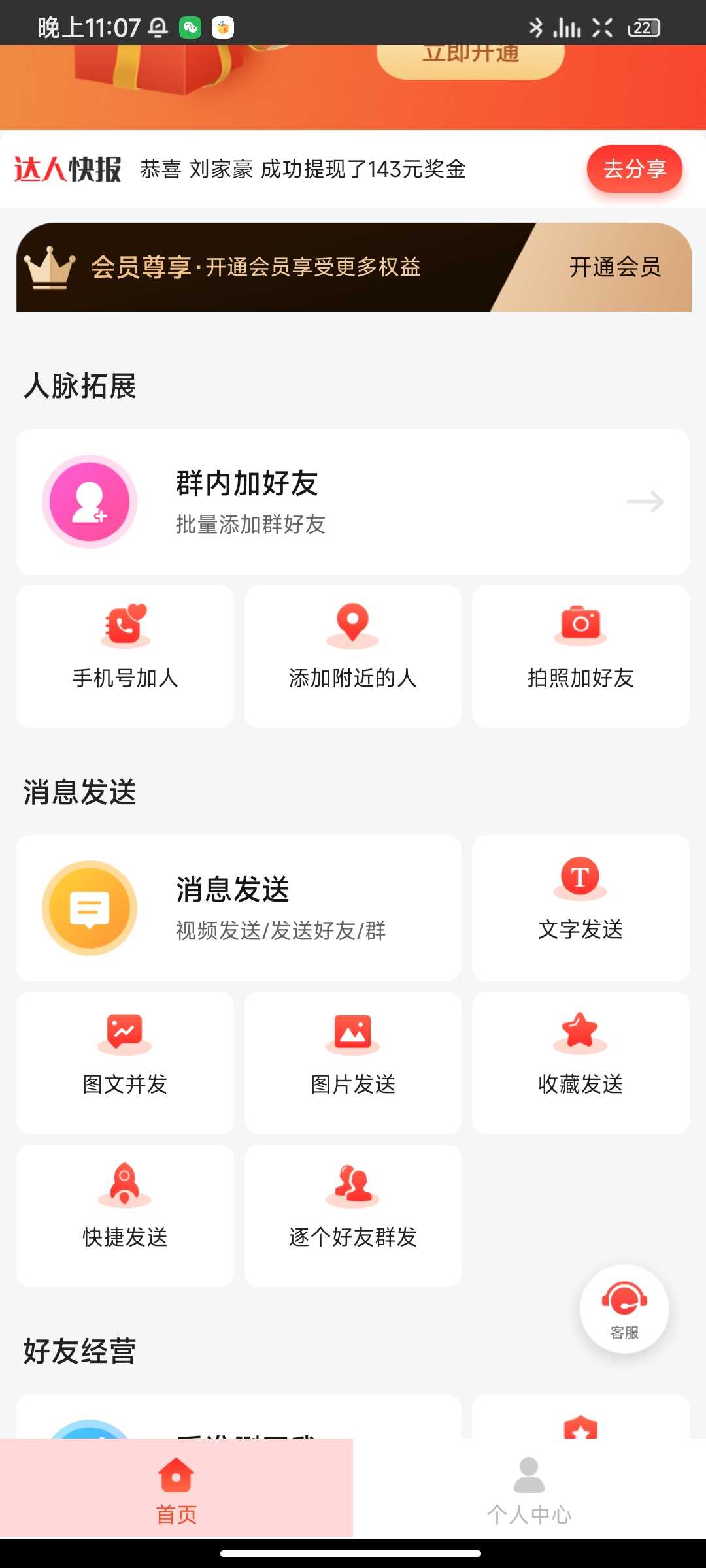Click the 达人快报 announcement text
Viewport: 706px width, 1568px height.
click(x=67, y=169)
